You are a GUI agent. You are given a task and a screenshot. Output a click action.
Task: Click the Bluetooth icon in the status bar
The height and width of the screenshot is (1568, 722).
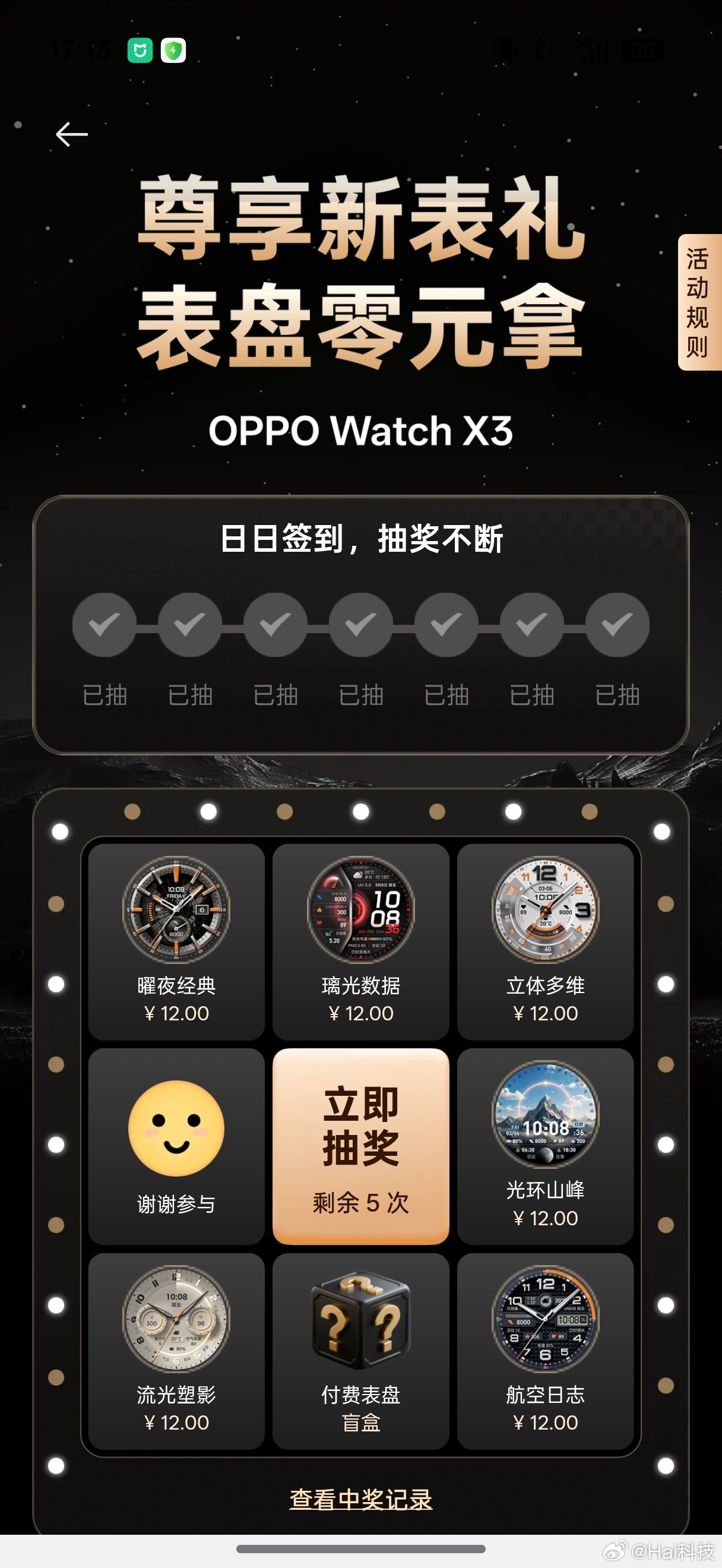(539, 50)
